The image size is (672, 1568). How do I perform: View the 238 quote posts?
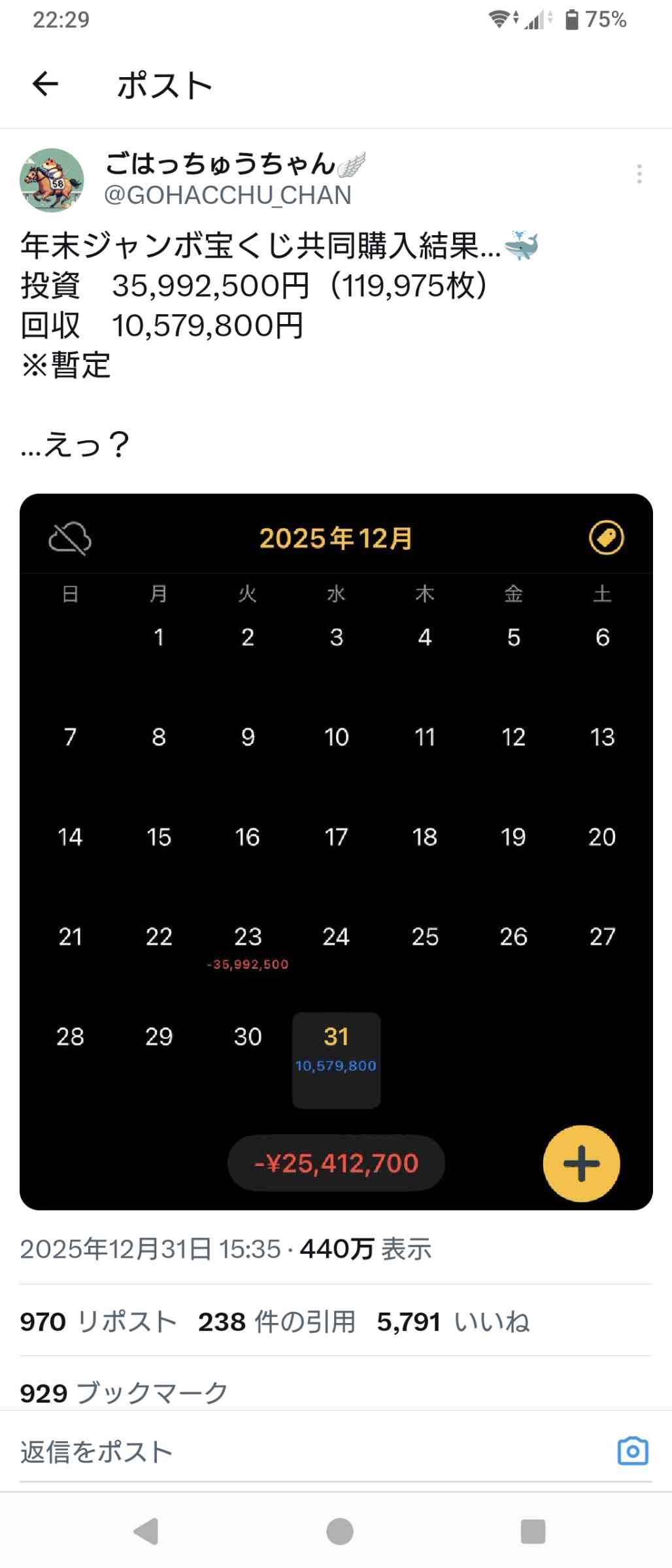click(277, 1322)
